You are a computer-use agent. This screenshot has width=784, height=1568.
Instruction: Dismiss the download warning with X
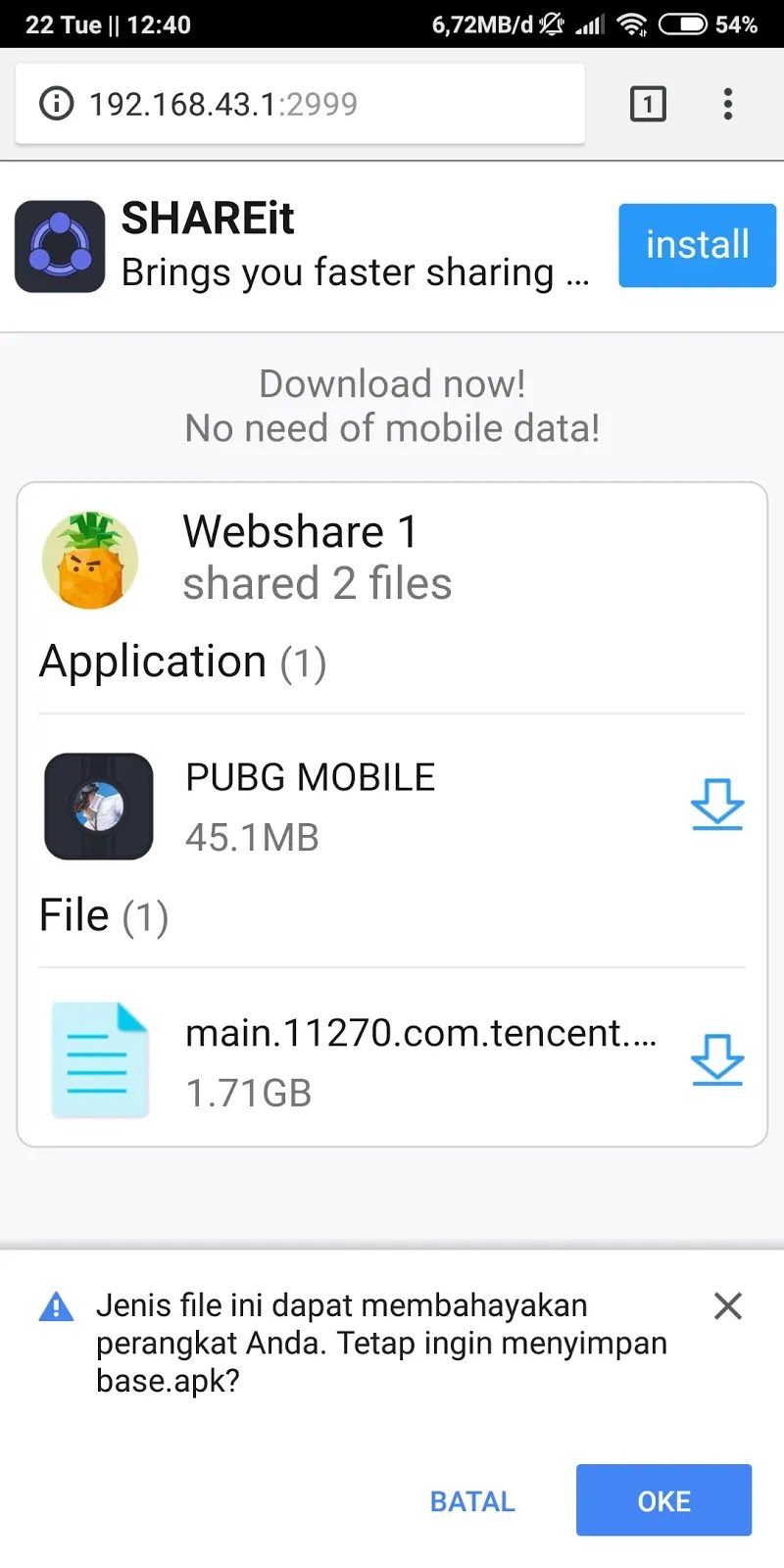pyautogui.click(x=728, y=1305)
